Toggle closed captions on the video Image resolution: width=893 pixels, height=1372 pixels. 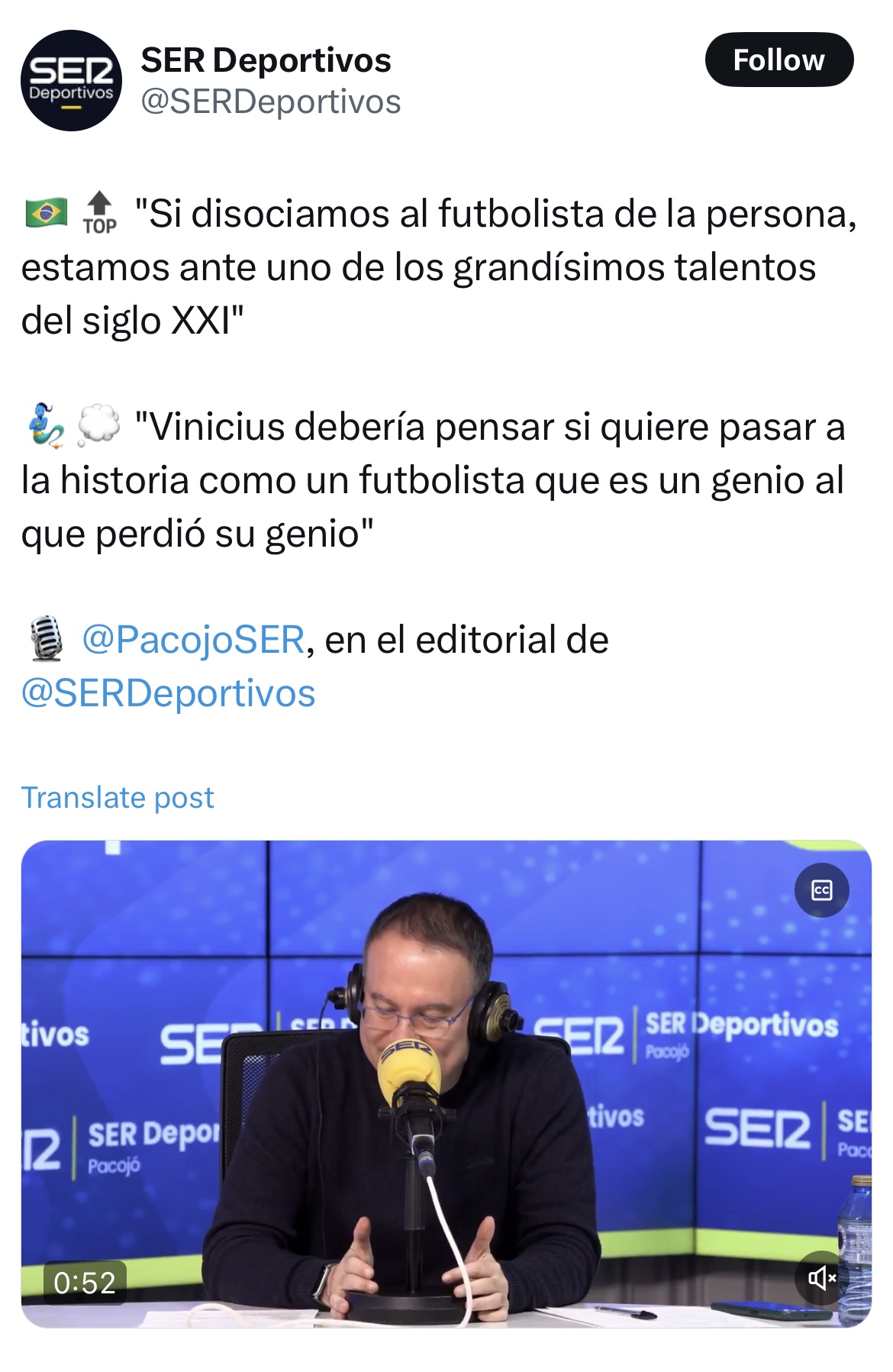click(821, 890)
